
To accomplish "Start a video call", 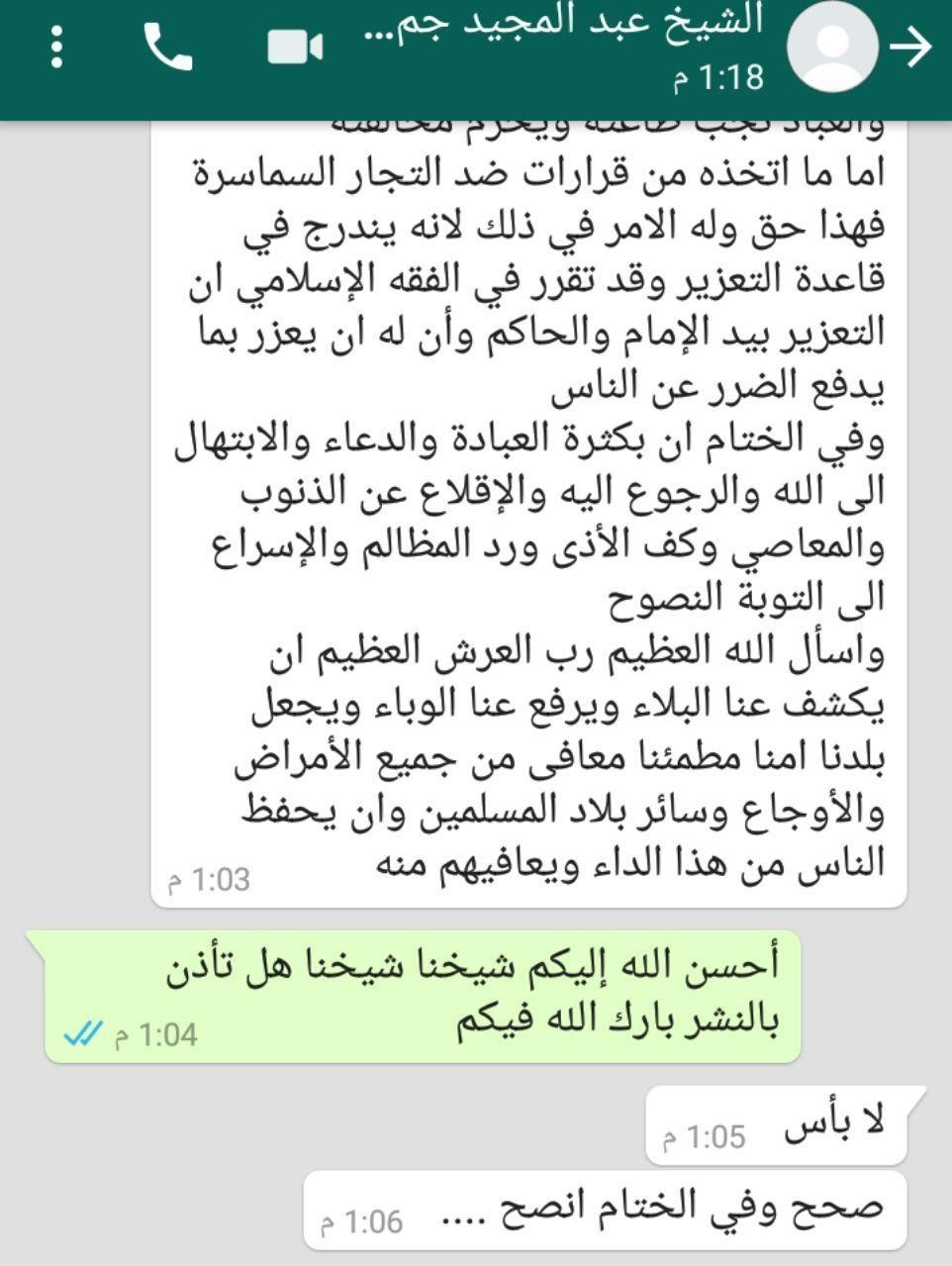I will pyautogui.click(x=295, y=47).
